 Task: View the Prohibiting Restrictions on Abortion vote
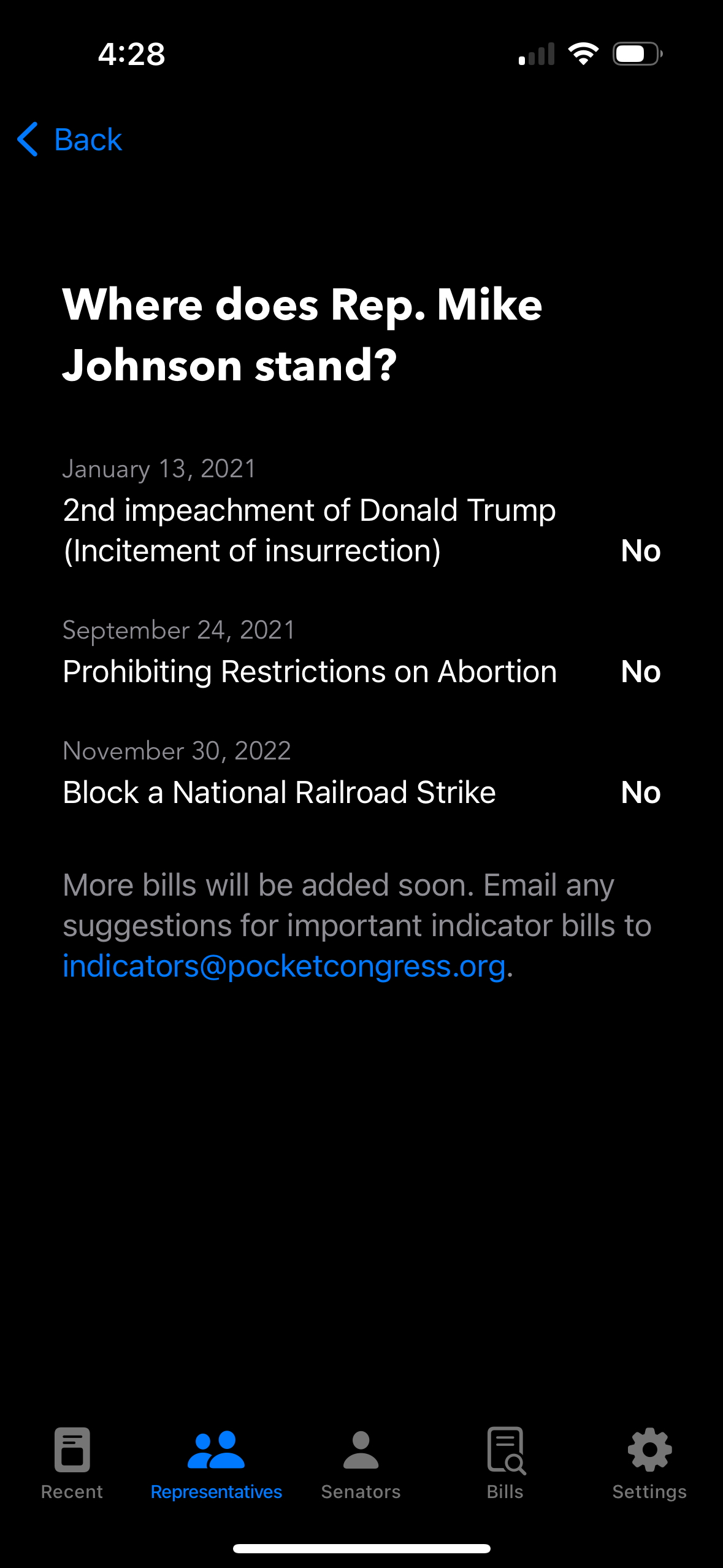[x=362, y=653]
